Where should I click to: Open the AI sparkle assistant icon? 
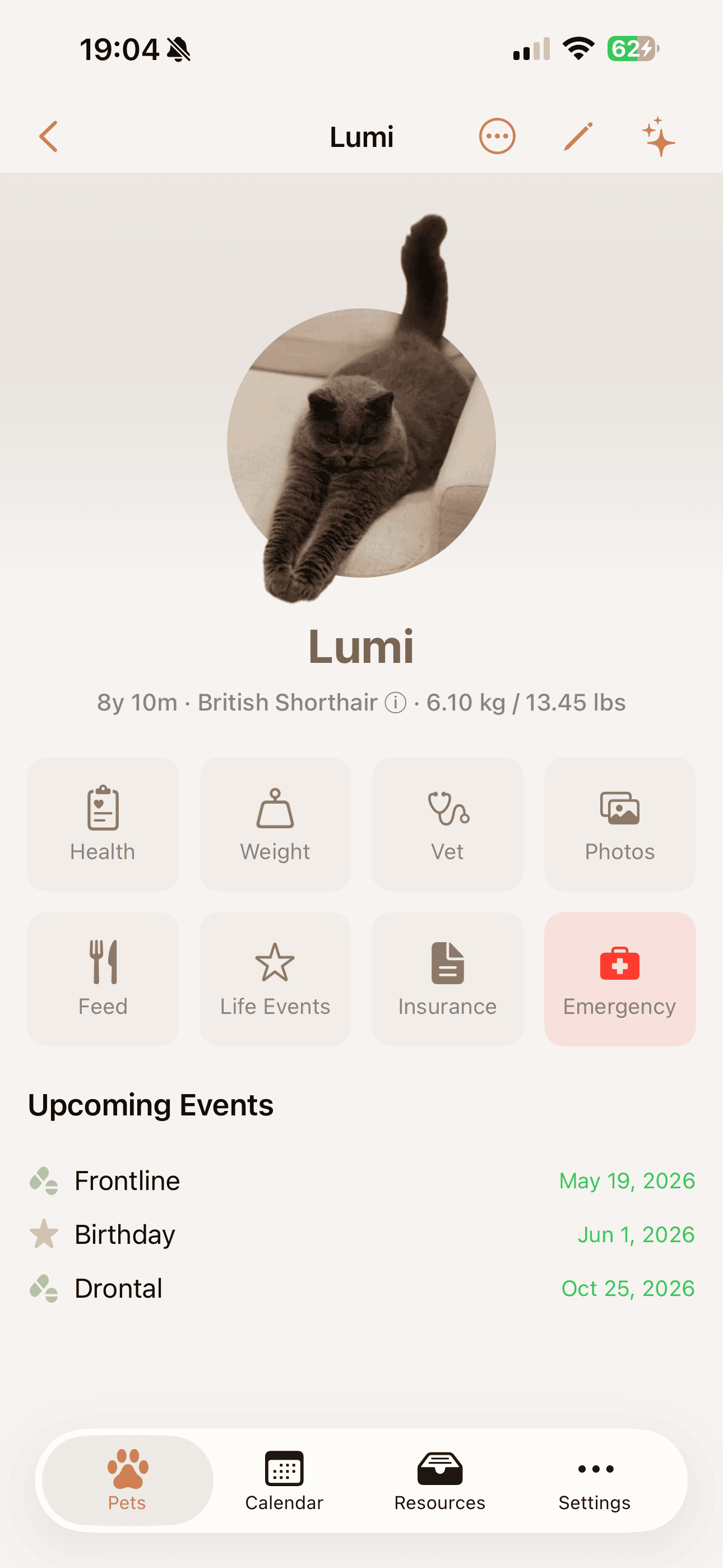[659, 136]
